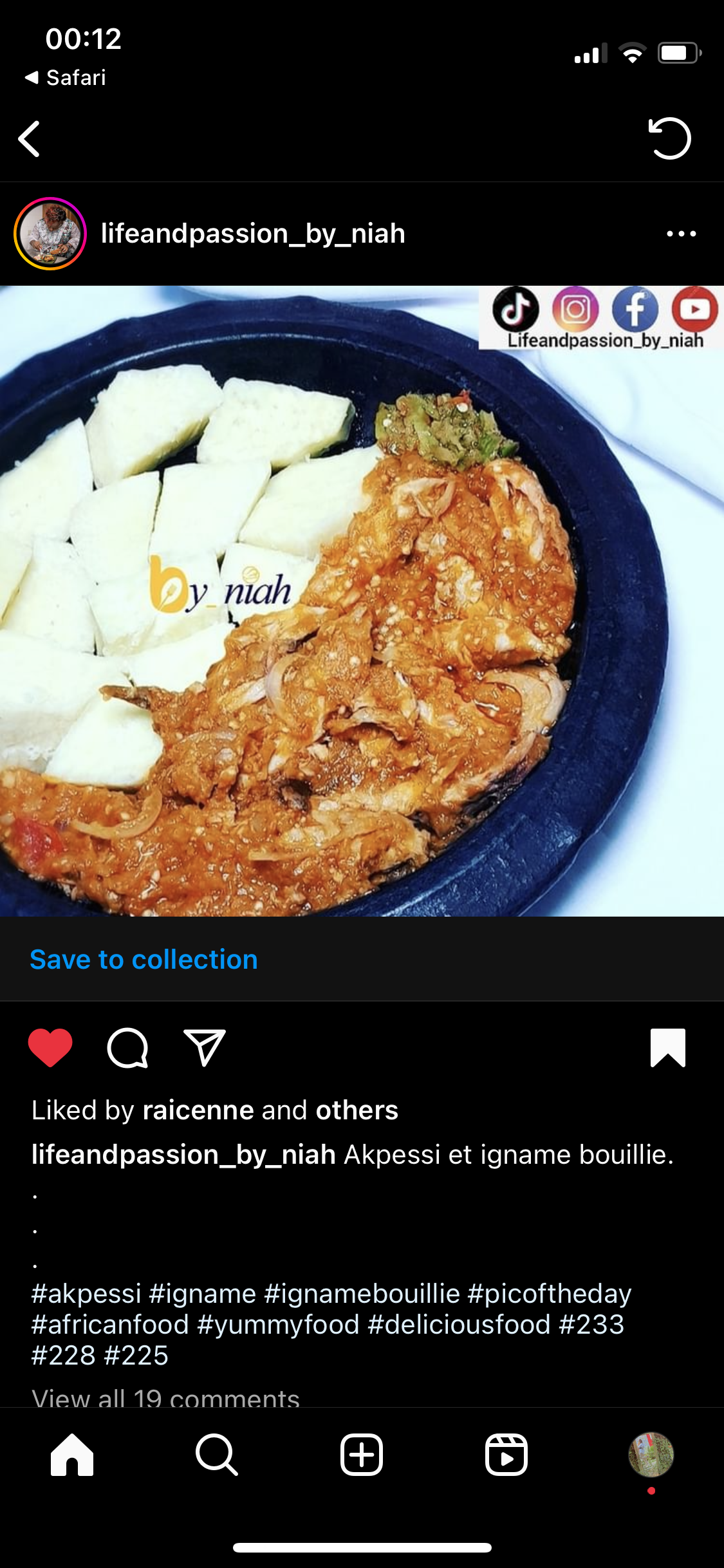Open the comment bubble icon
The image size is (724, 1568).
[127, 1048]
